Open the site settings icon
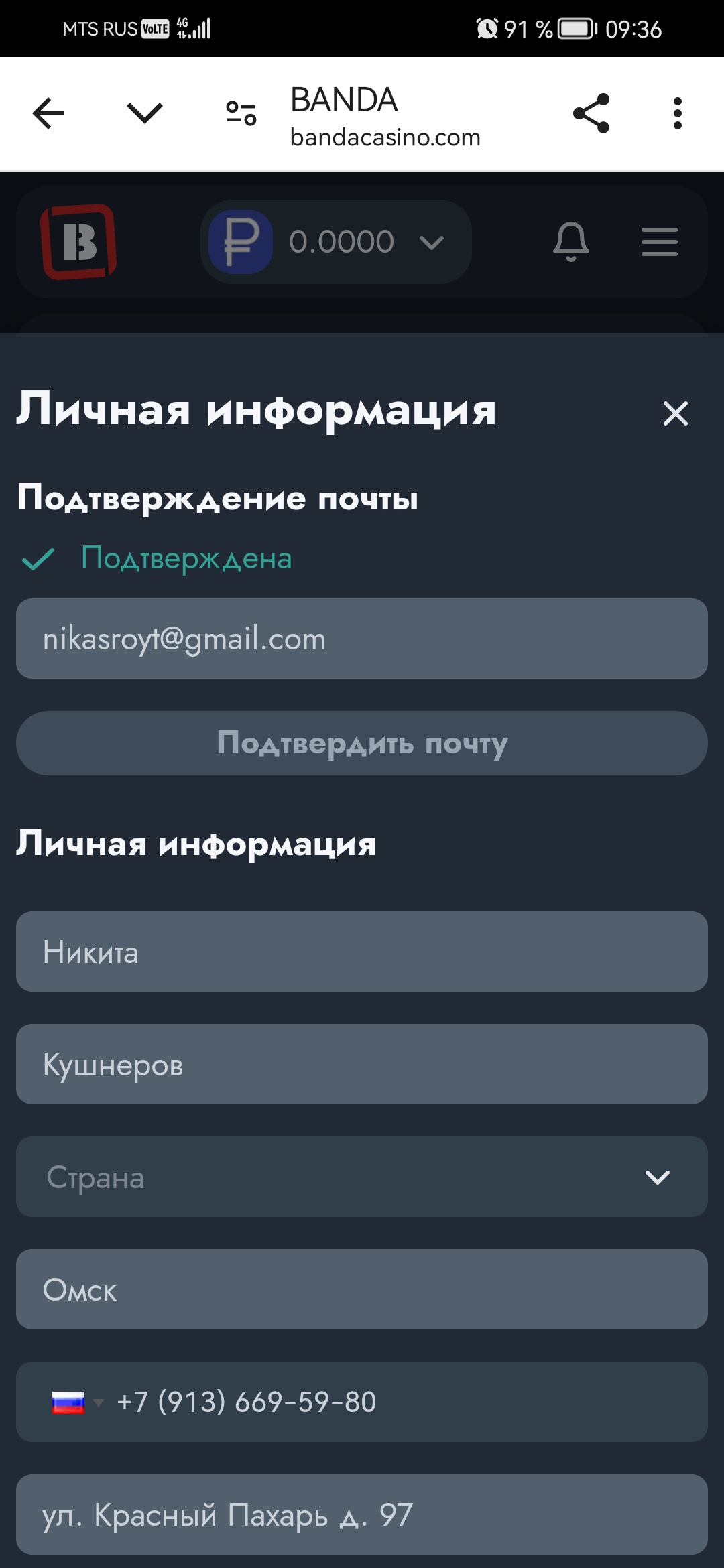Image resolution: width=724 pixels, height=1568 pixels. point(241,113)
